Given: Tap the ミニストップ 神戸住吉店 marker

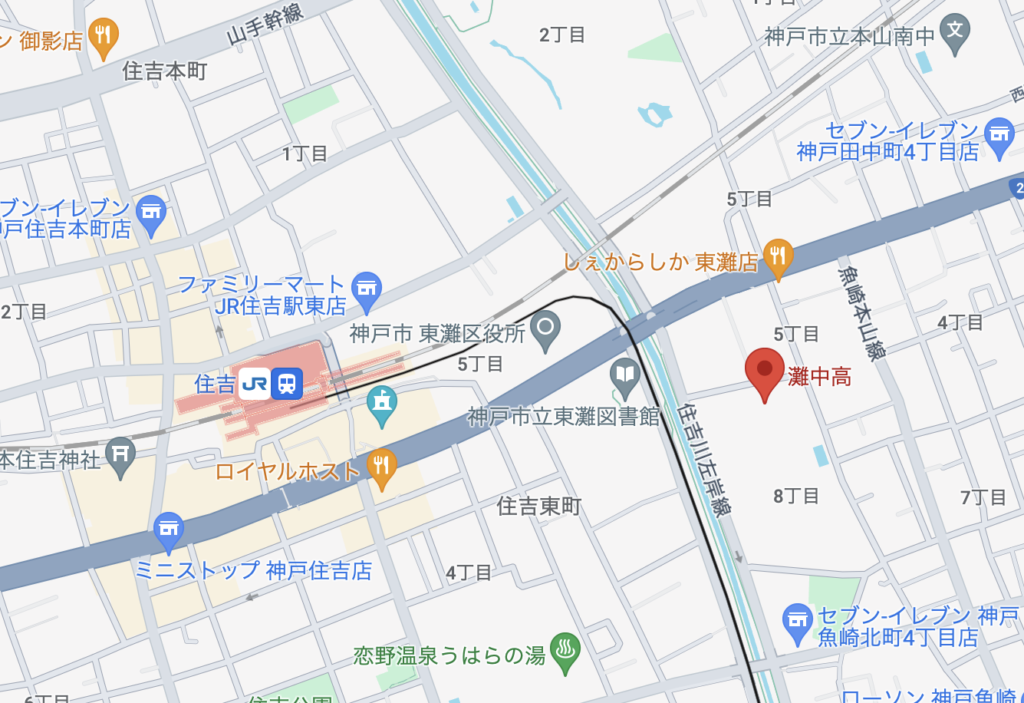Looking at the screenshot, I should tap(168, 529).
